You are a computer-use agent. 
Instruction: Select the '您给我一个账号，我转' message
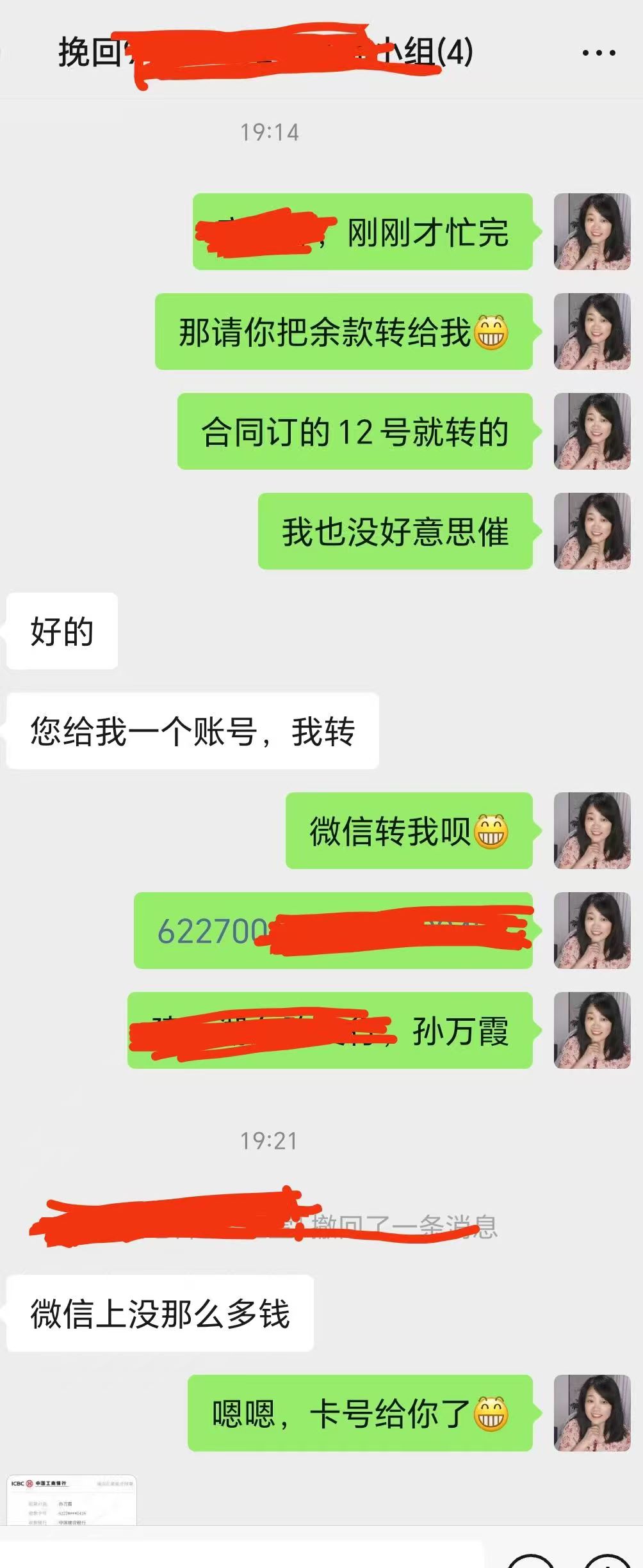click(x=192, y=730)
